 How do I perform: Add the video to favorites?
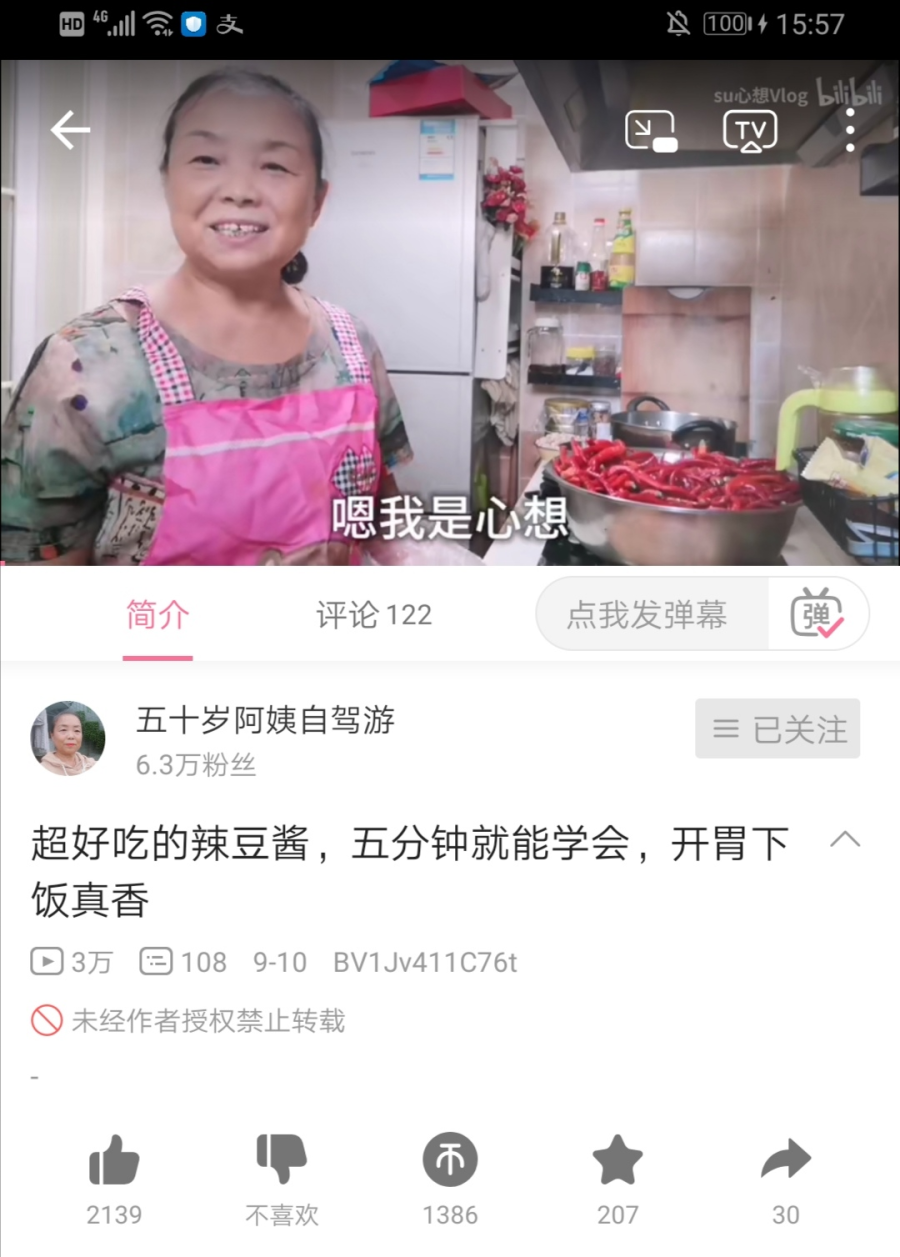[x=617, y=1162]
